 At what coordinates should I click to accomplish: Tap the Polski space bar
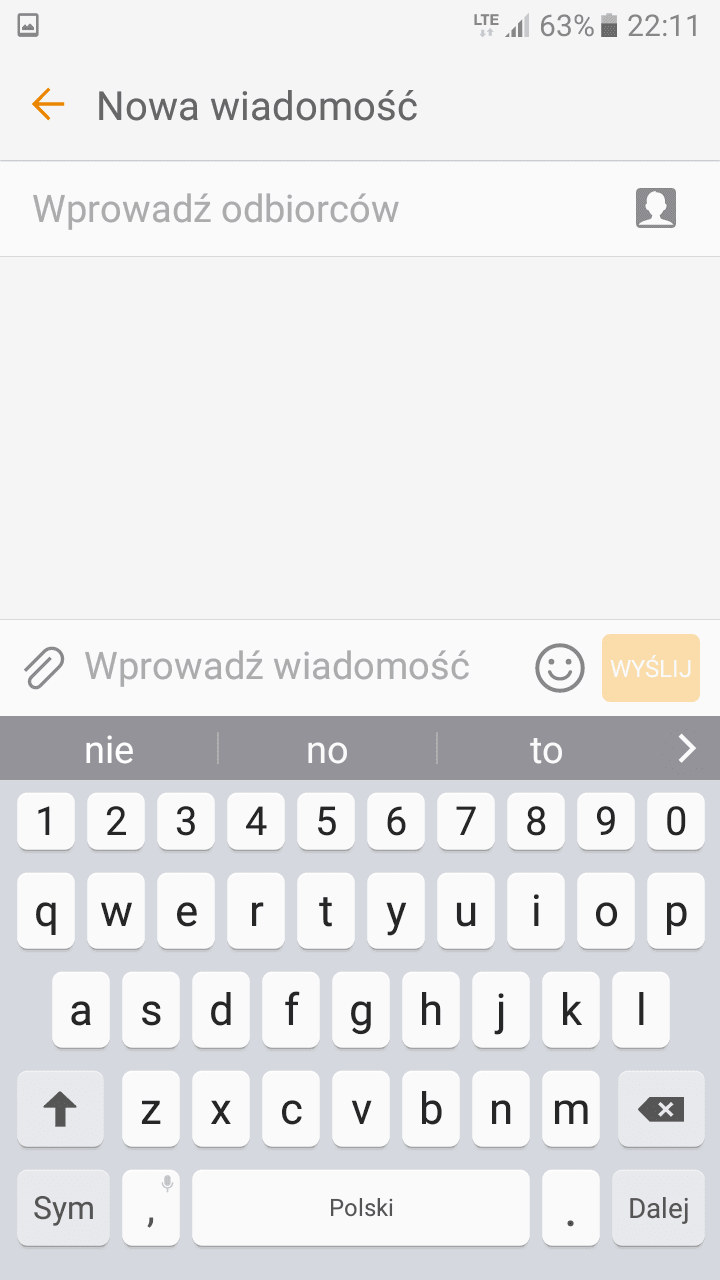[x=361, y=1208]
